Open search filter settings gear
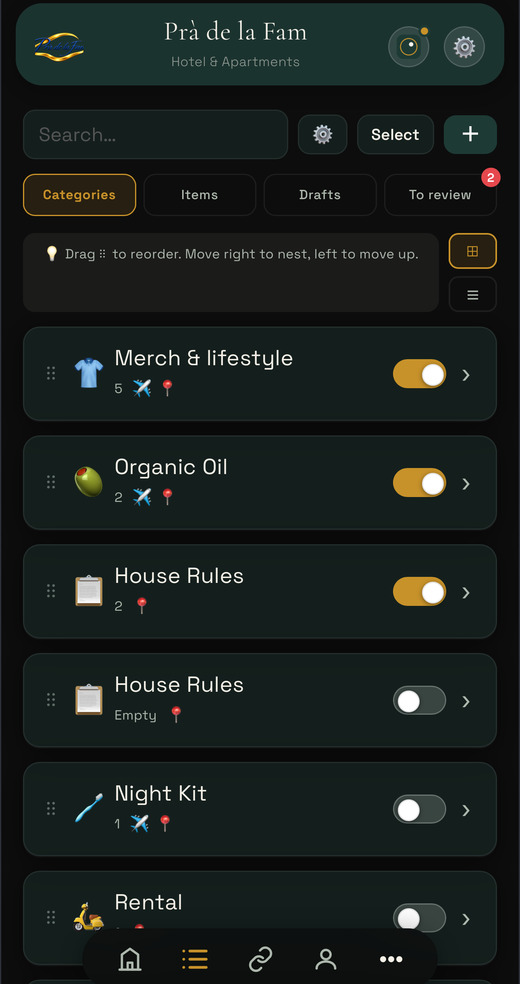This screenshot has width=520, height=984. click(x=322, y=134)
